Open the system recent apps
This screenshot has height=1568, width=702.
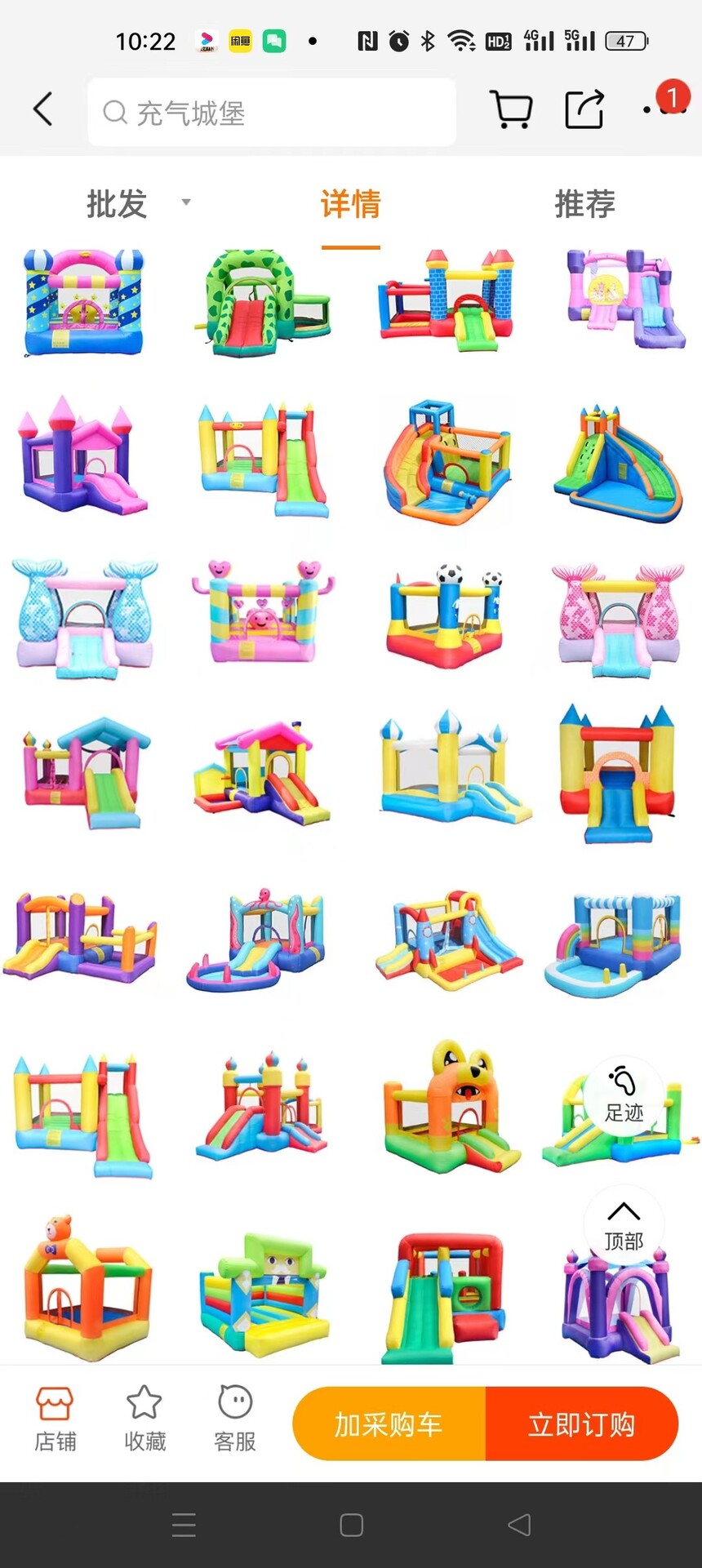point(184,1525)
